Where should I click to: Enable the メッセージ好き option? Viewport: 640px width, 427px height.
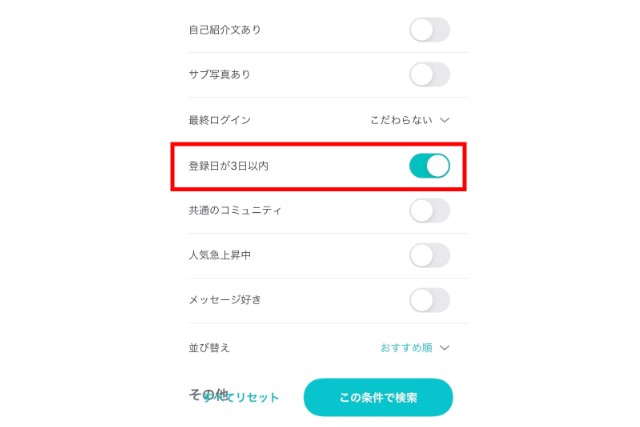[x=429, y=300]
